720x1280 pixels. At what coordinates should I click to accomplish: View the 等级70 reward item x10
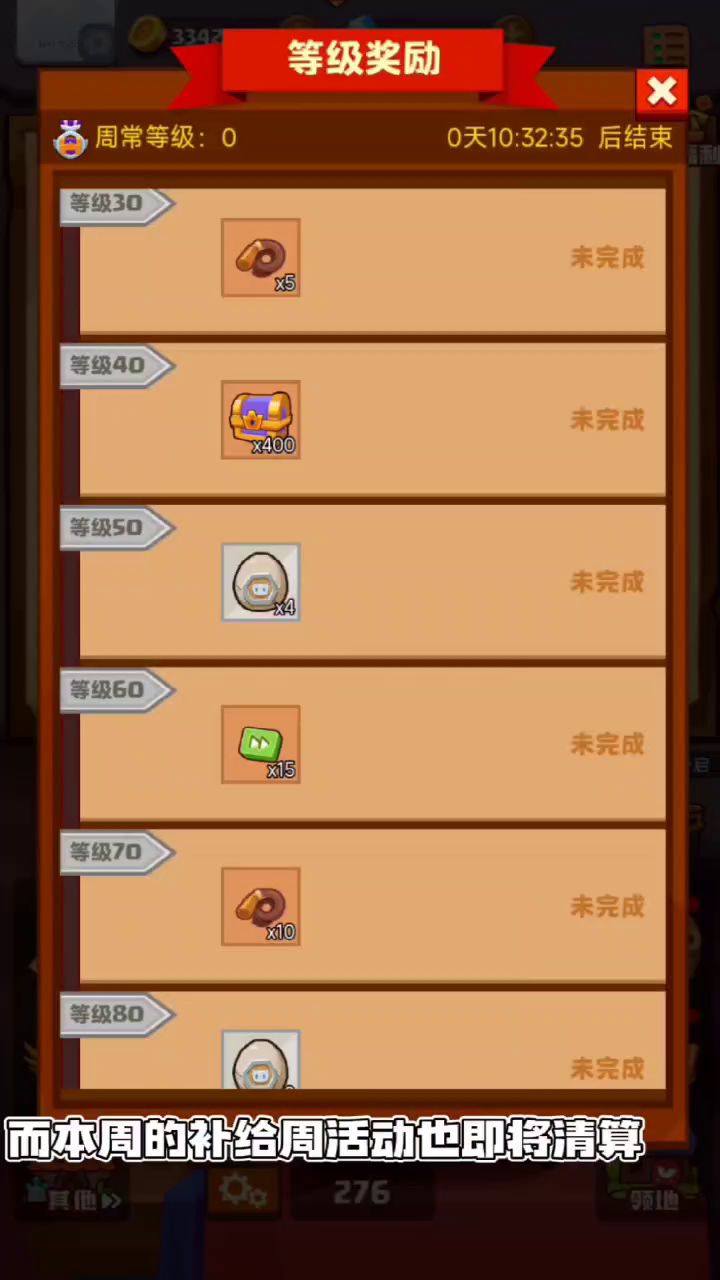[260, 906]
